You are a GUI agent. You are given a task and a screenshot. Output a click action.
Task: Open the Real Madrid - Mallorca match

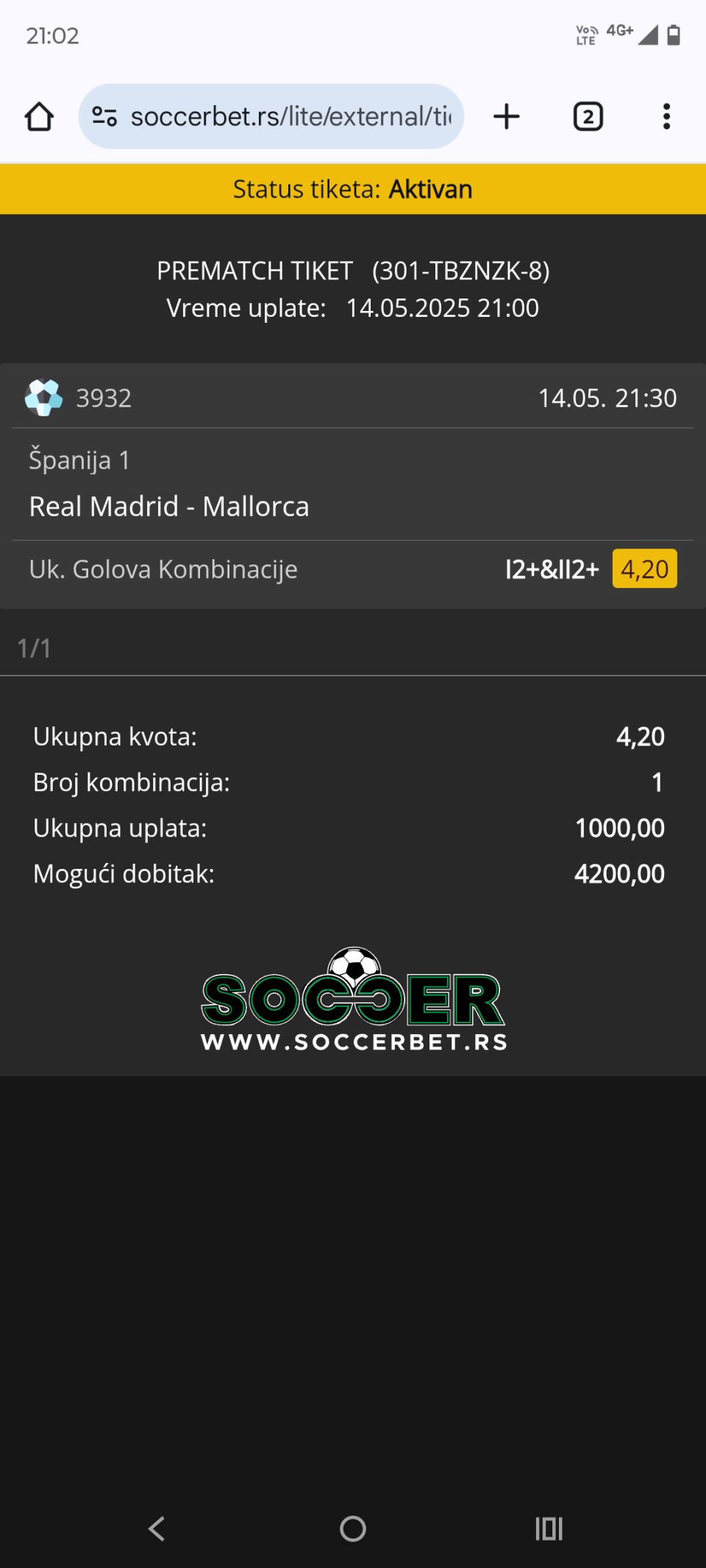tap(169, 506)
